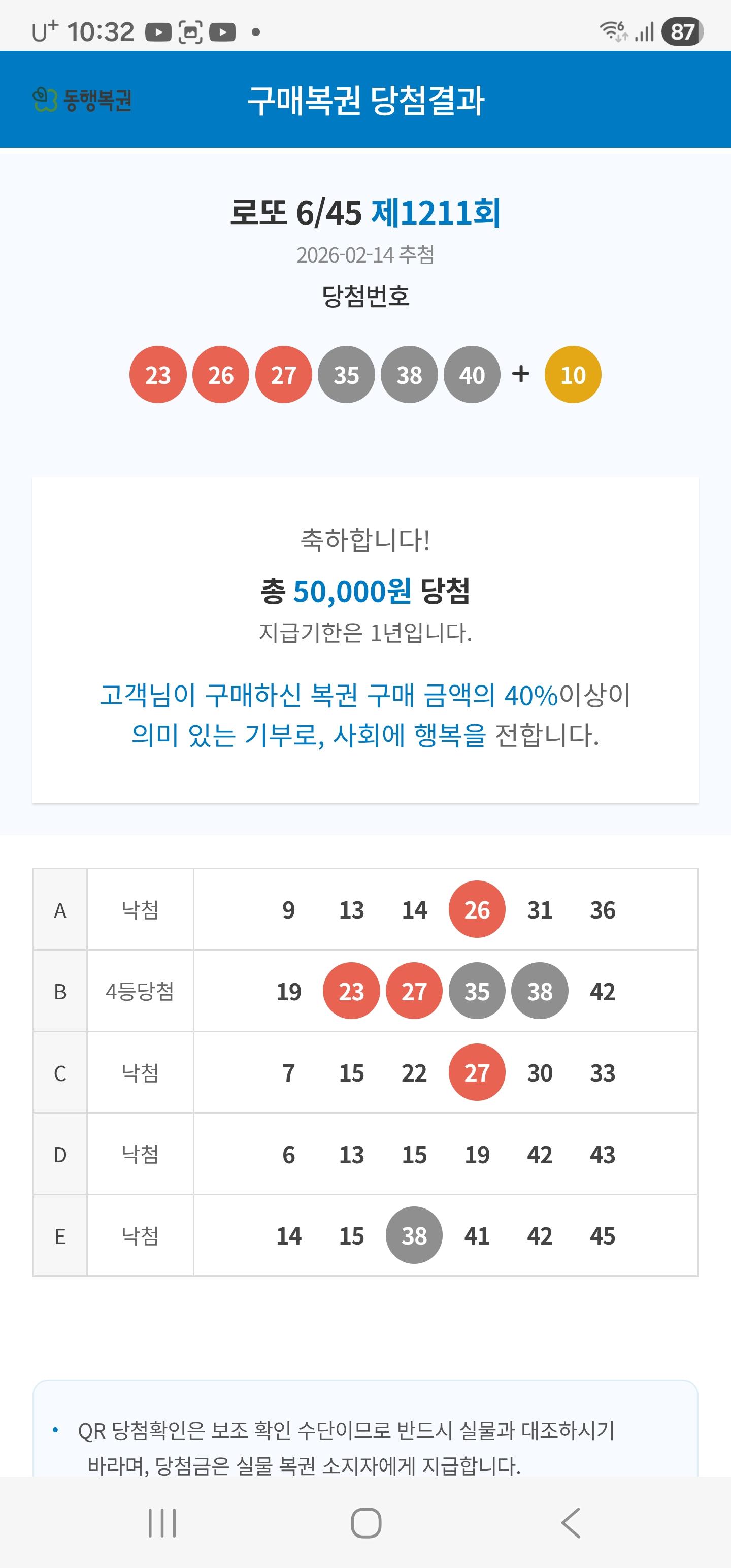Tap the gray number ball 40
The image size is (731, 1568).
pos(472,374)
